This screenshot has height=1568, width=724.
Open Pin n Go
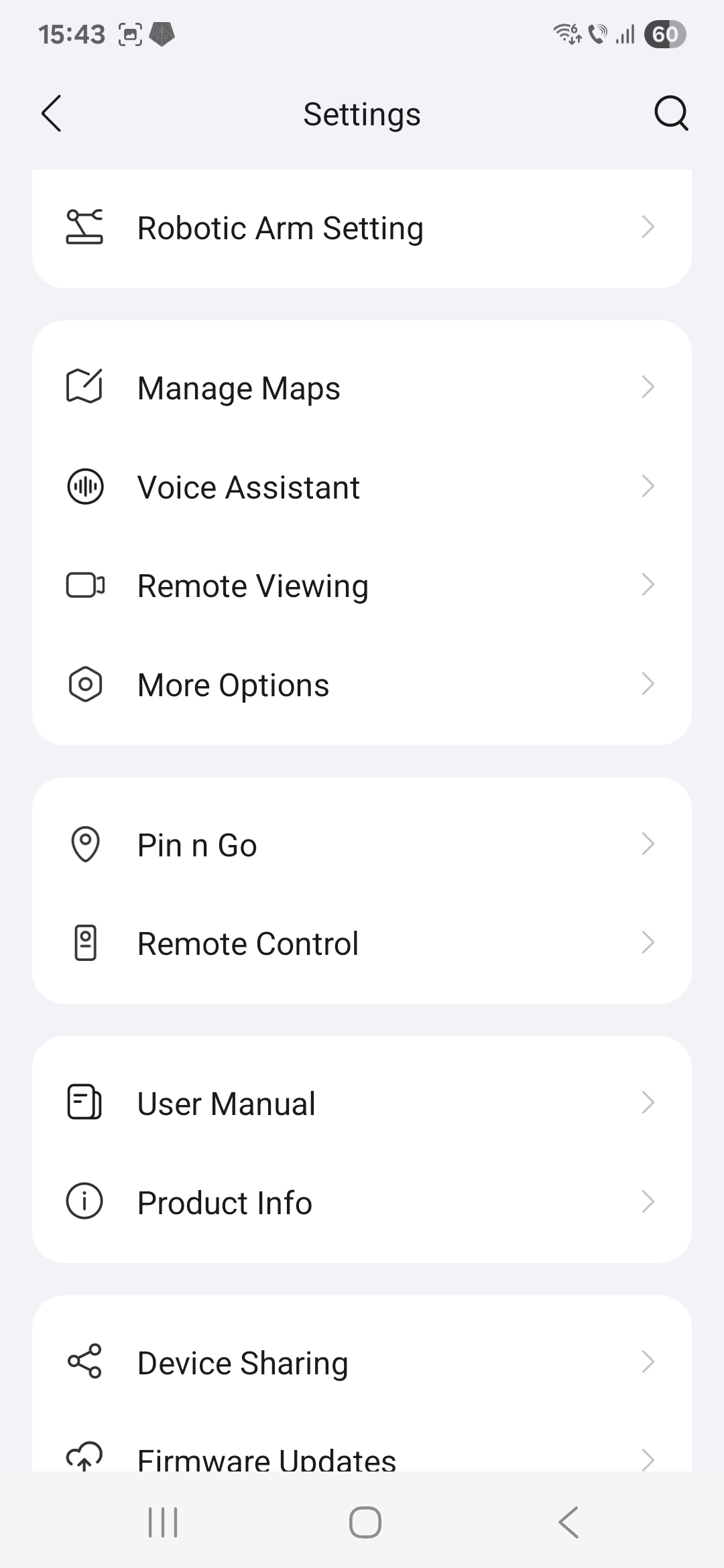coord(362,844)
